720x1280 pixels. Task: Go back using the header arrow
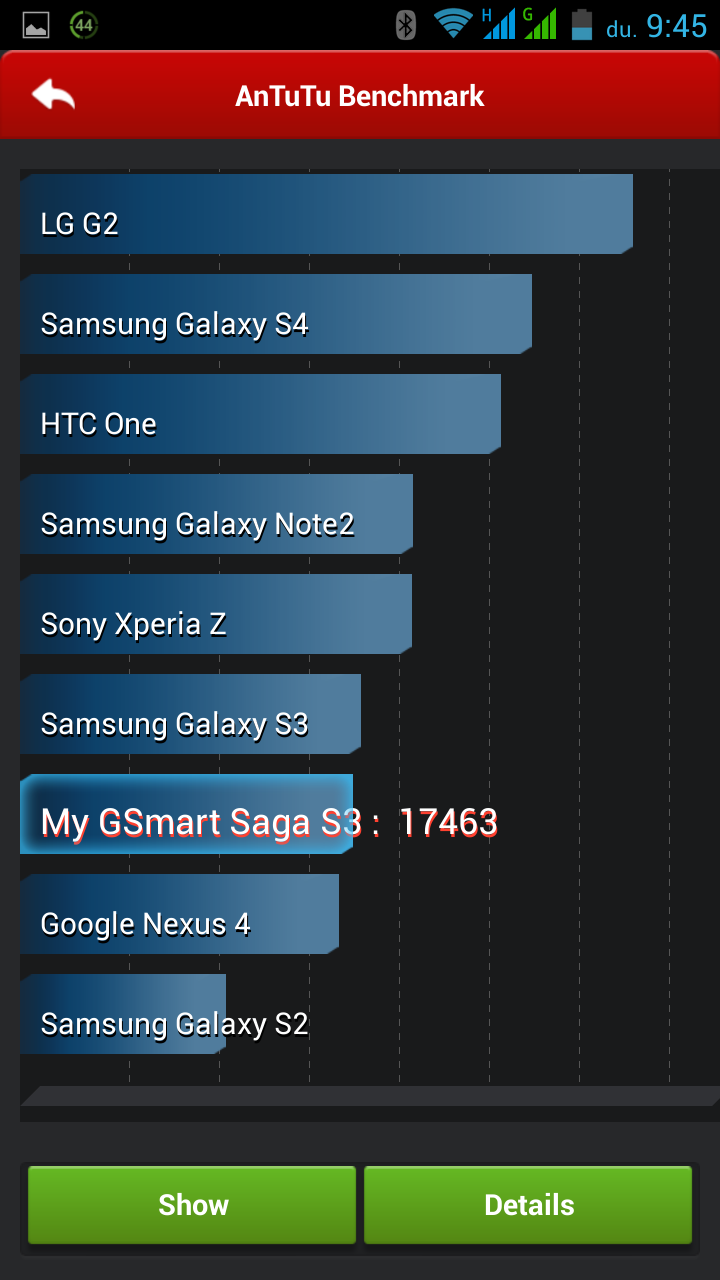54,96
